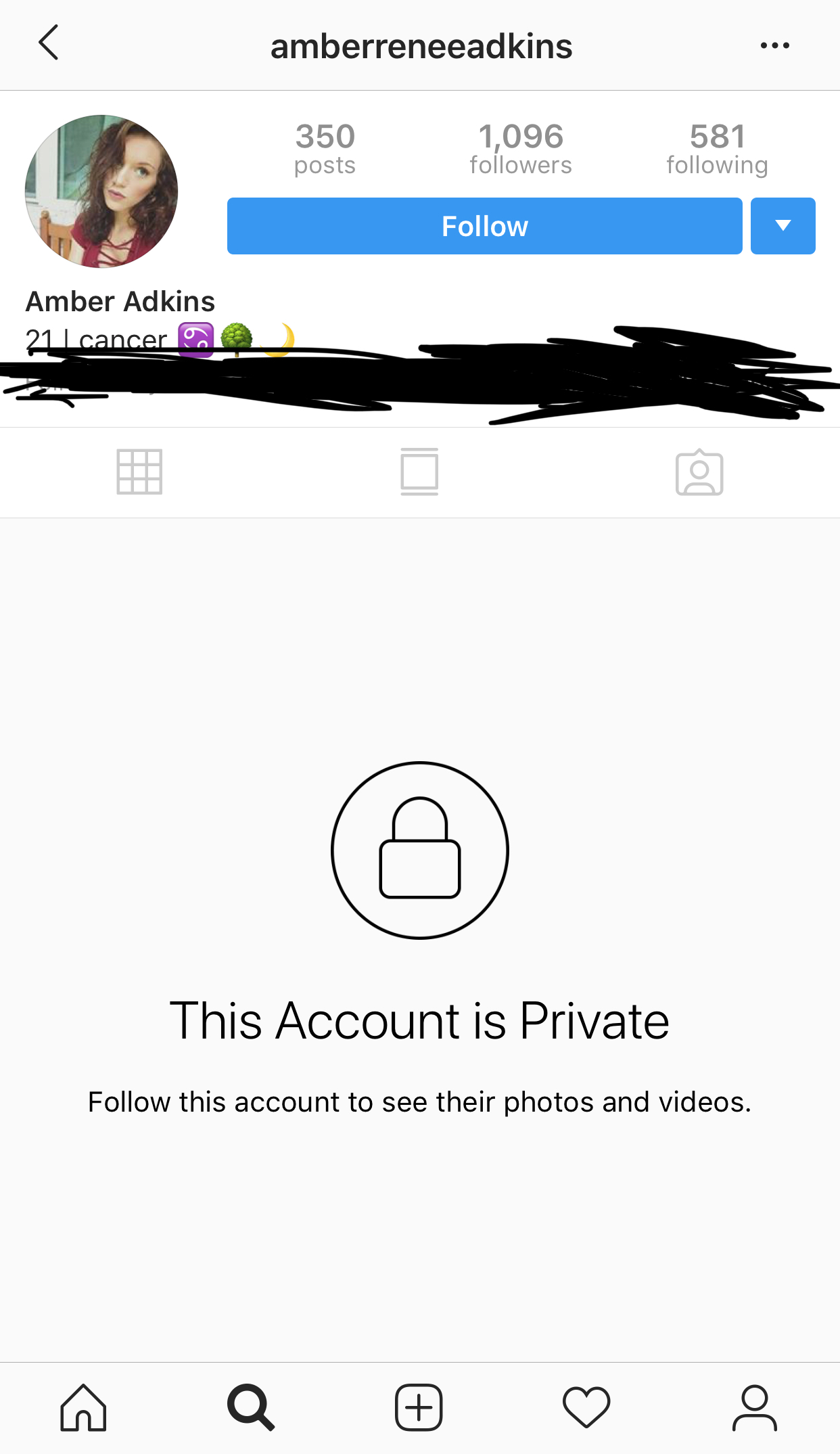Viewport: 840px width, 1454px height.
Task: Follow this account
Action: coord(484,226)
